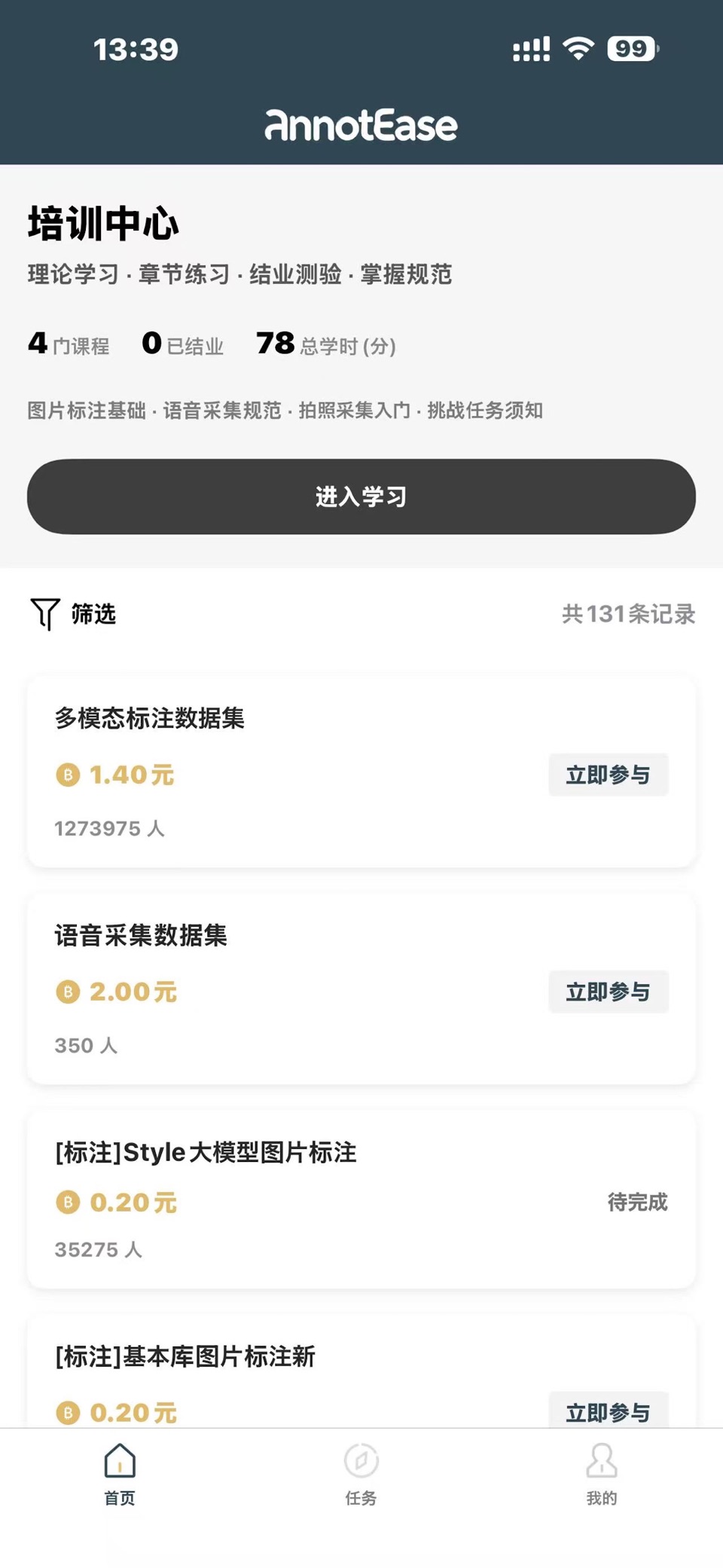Select the 首页 tab

120,1475
